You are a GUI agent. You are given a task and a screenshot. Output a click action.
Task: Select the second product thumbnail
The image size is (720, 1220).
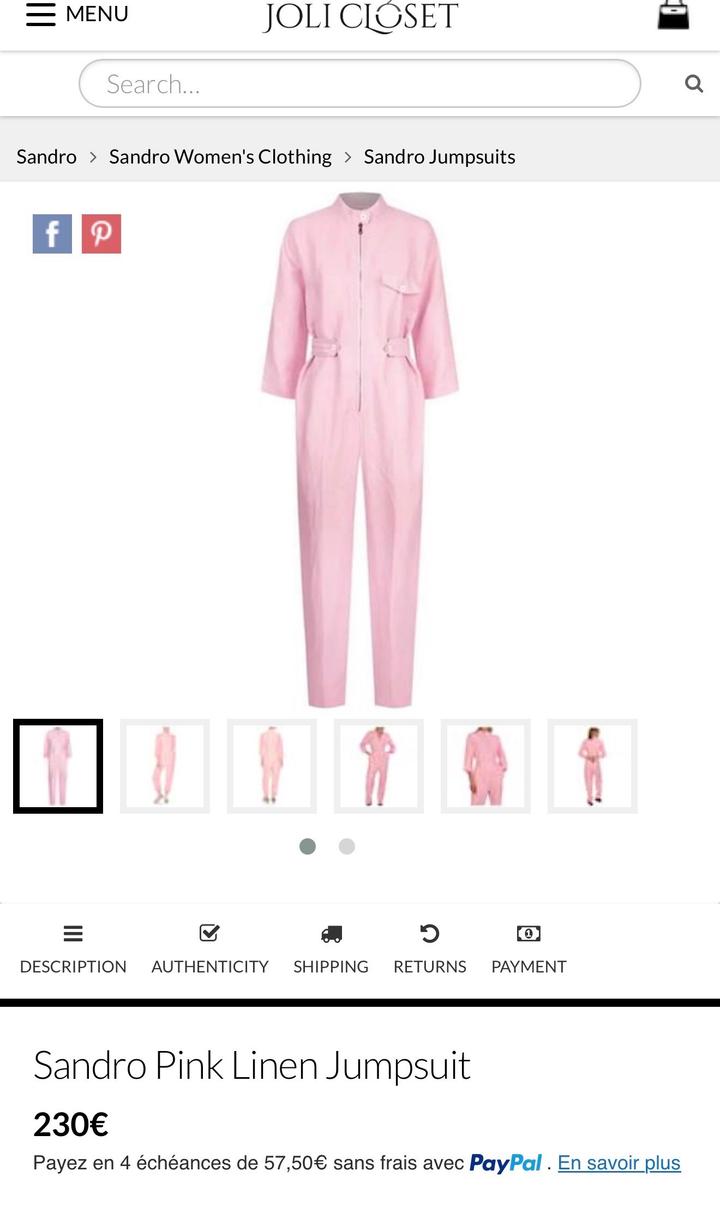165,766
